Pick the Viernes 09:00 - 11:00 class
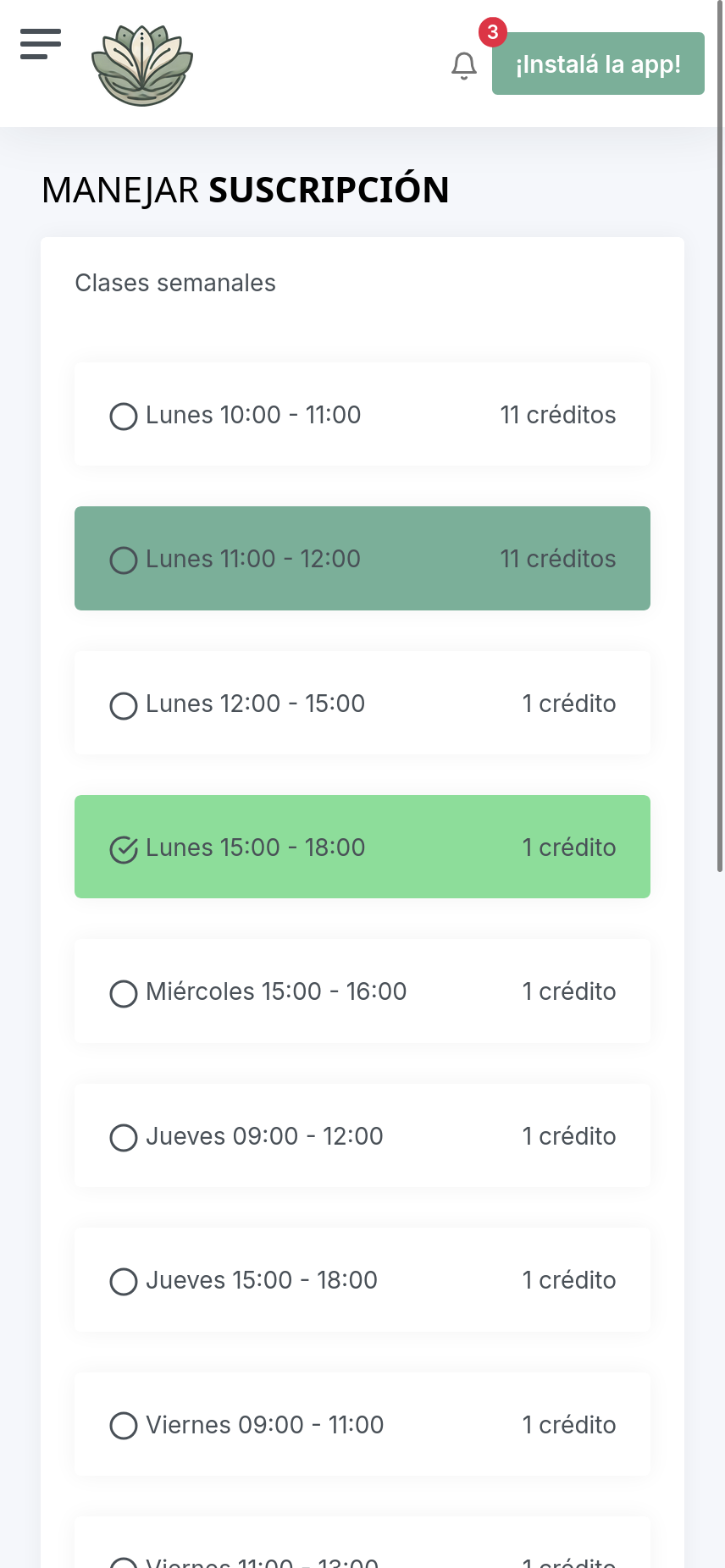The width and height of the screenshot is (725, 1568). click(124, 1426)
